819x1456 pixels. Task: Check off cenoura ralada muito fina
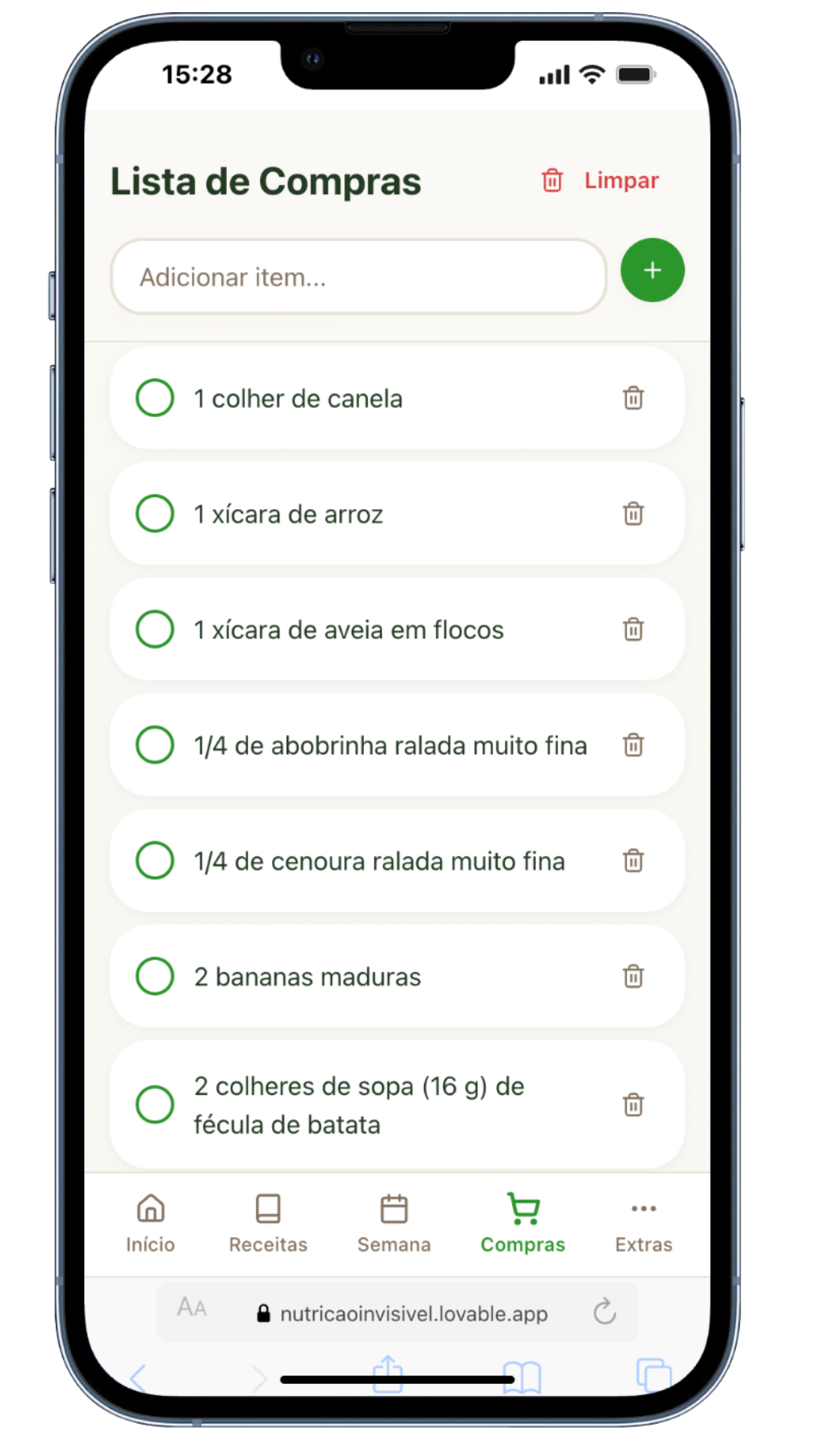[x=155, y=861]
